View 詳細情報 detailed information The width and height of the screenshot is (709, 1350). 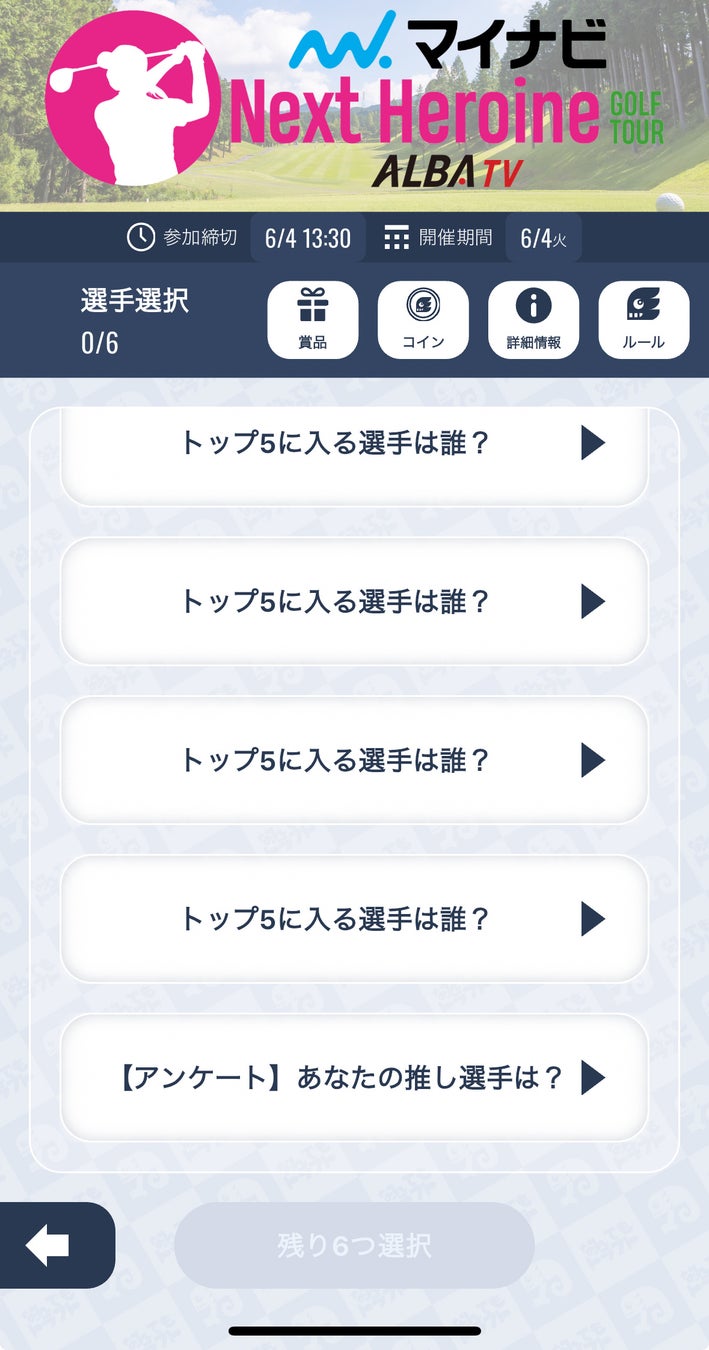coord(533,320)
